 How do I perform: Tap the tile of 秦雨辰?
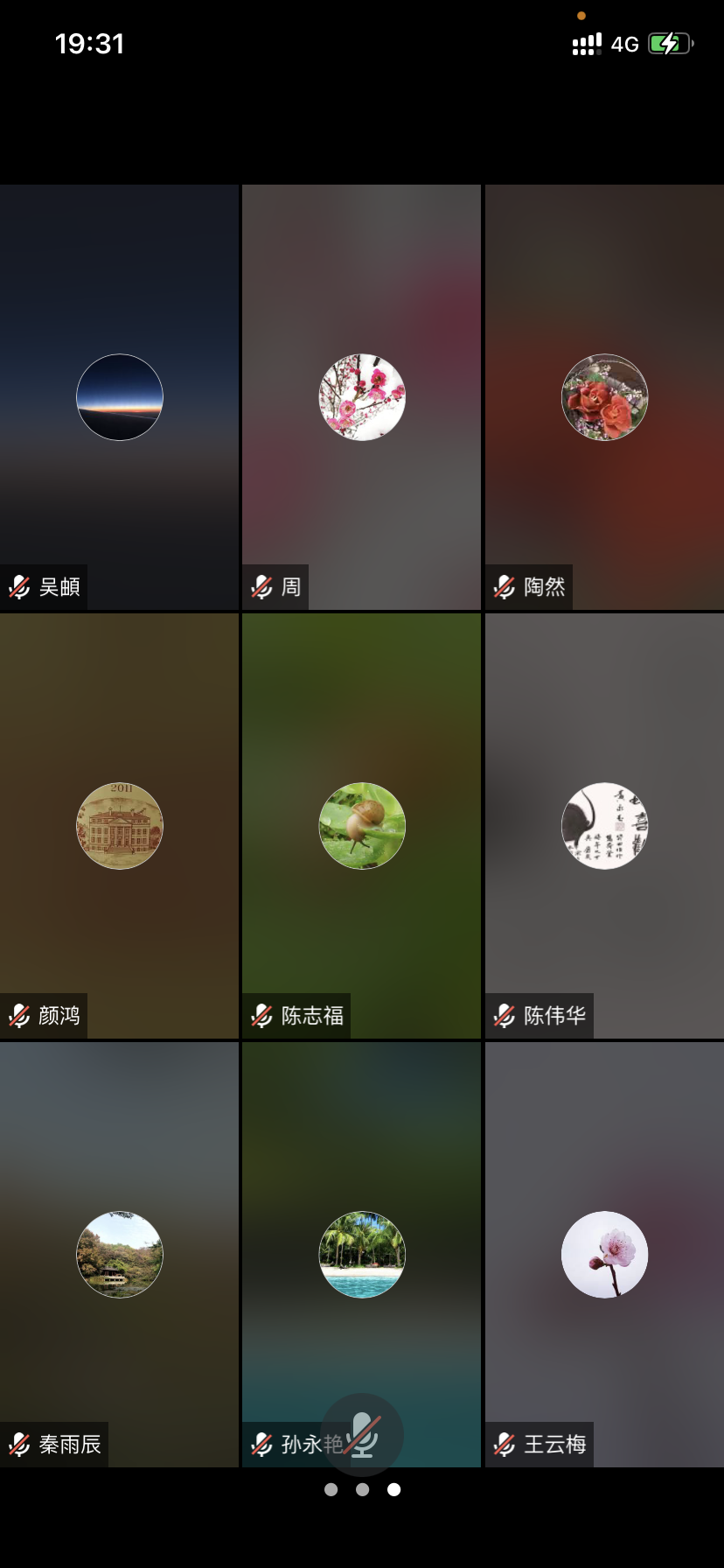[x=120, y=1255]
